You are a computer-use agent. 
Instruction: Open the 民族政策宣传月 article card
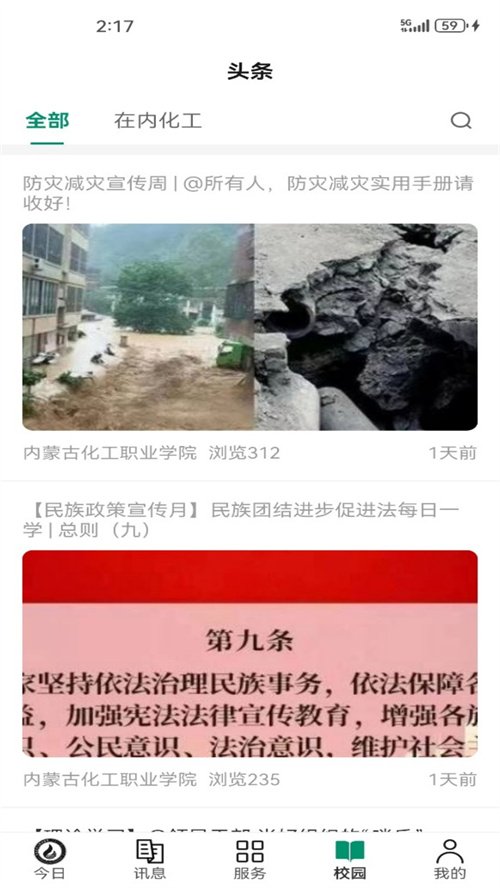(x=250, y=644)
